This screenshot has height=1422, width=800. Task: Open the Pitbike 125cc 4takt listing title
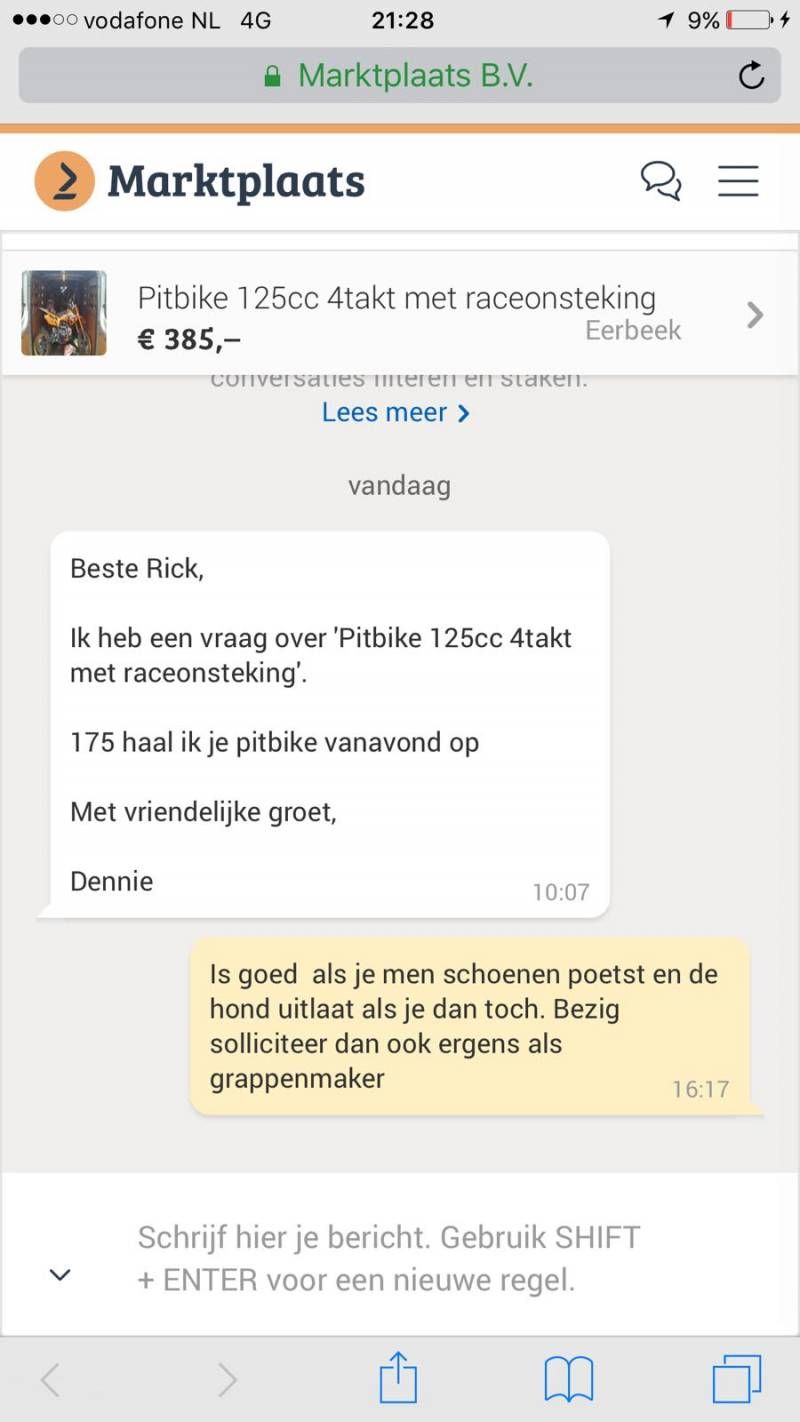[397, 296]
